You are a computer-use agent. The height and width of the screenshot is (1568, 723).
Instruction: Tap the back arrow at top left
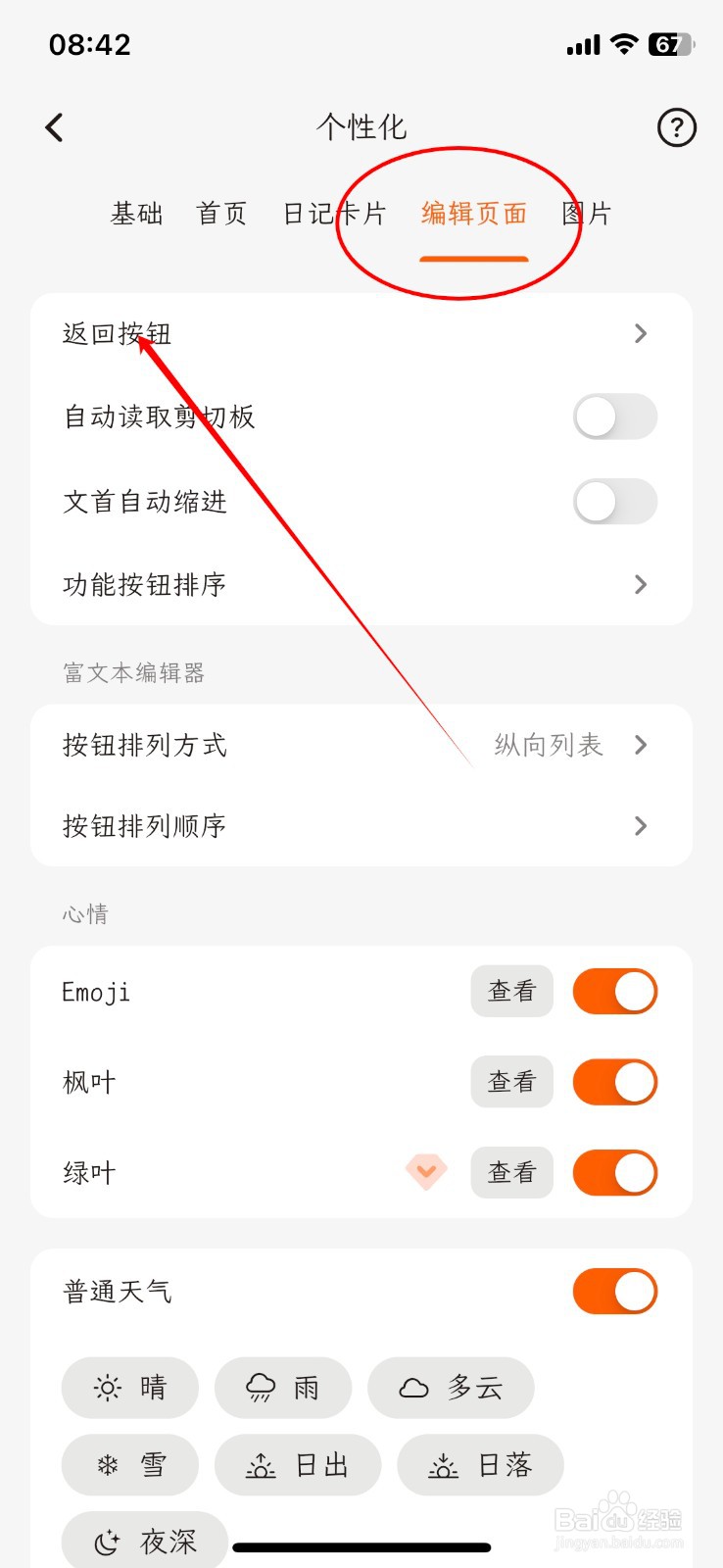[55, 127]
